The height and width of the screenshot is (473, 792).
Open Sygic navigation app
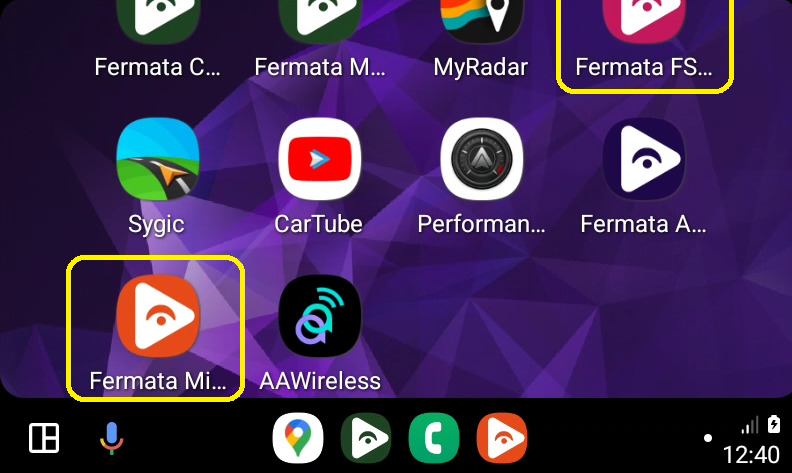(x=157, y=160)
